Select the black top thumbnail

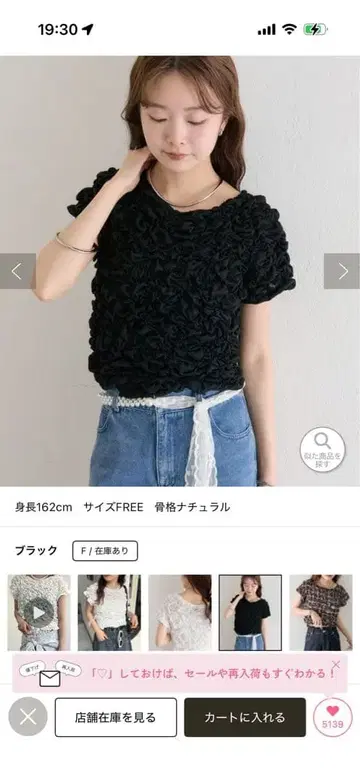250,612
